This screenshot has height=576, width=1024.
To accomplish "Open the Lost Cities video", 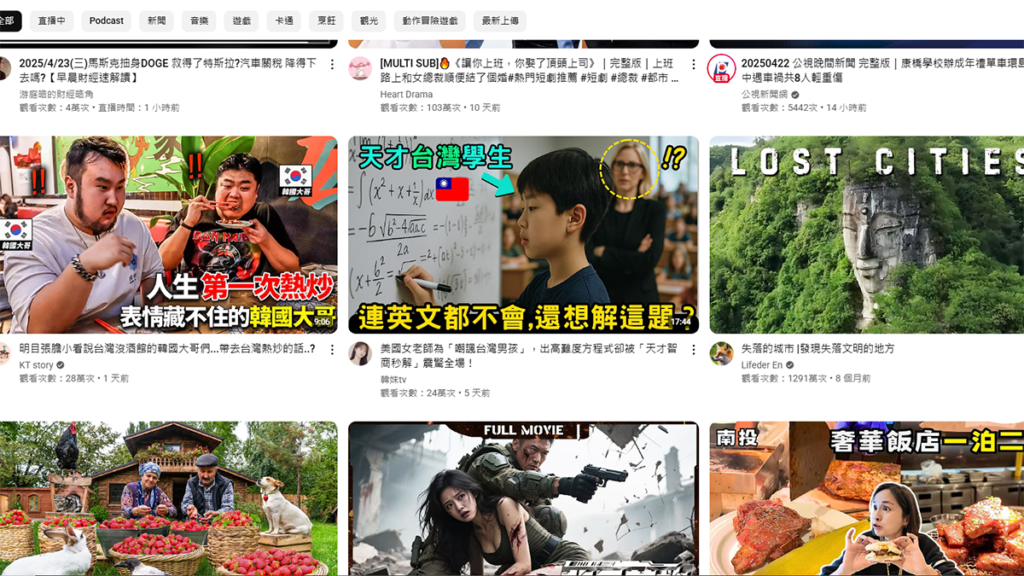I will coord(866,235).
